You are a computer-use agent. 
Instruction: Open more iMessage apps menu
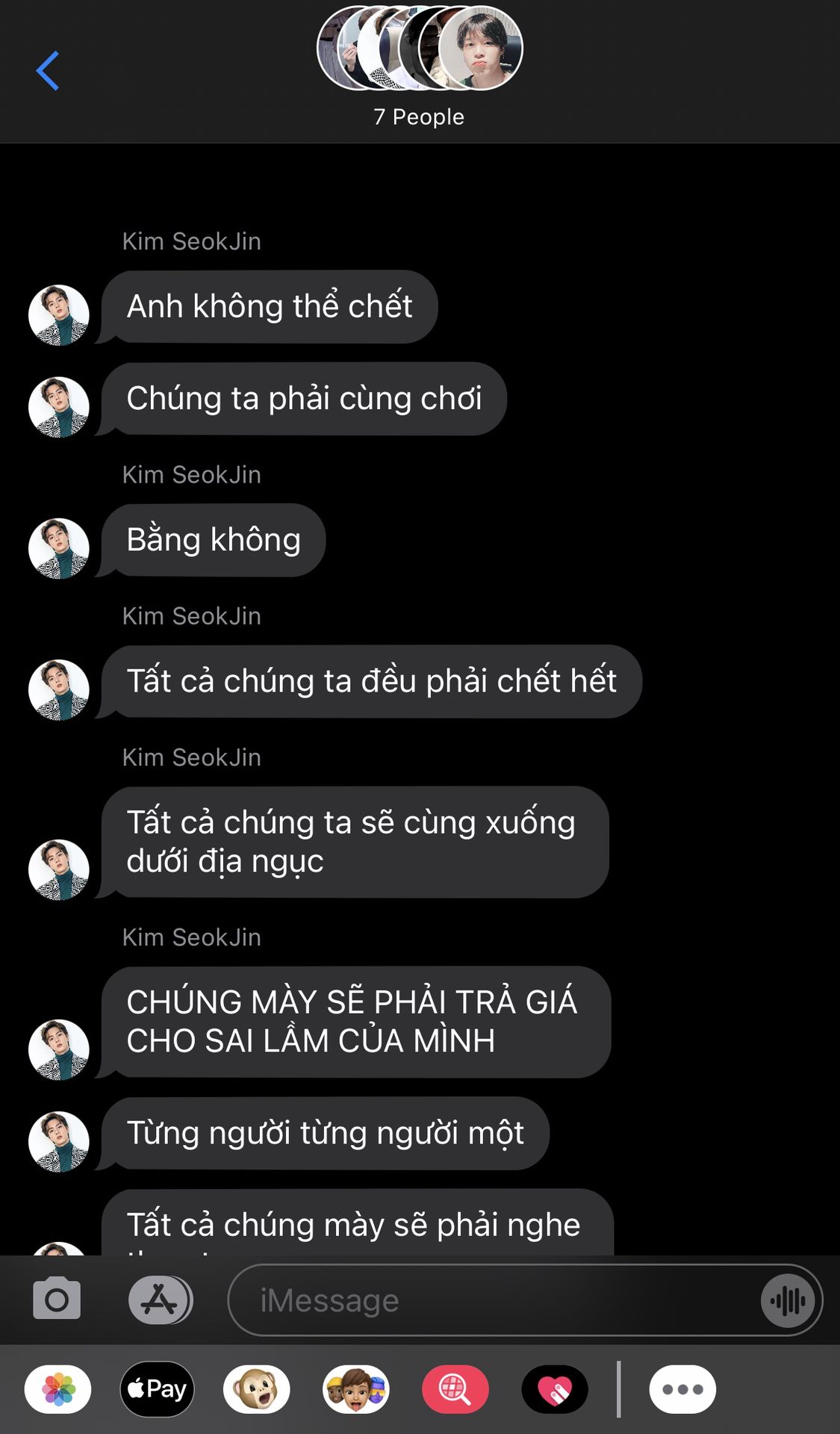point(682,1389)
